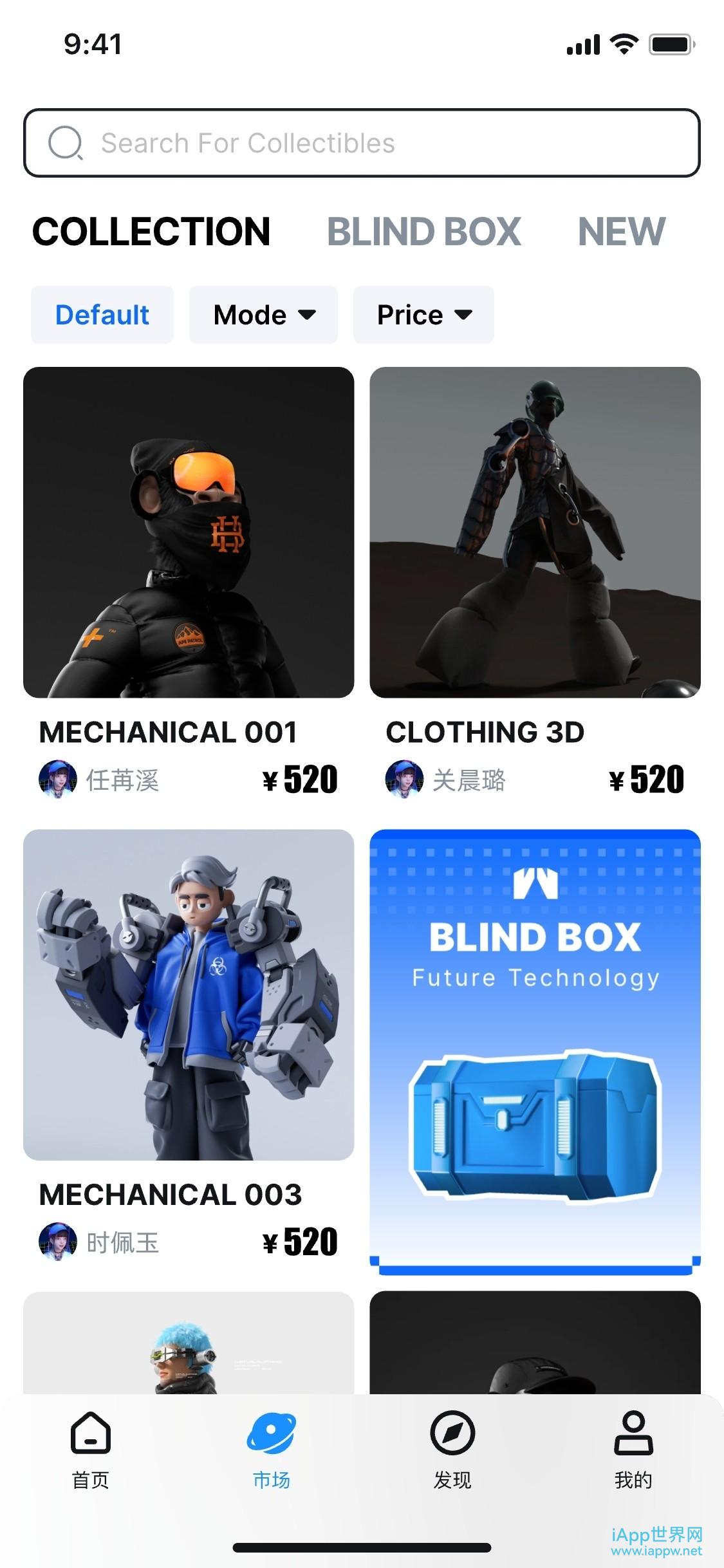Switch to the BLIND BOX tab

pos(423,232)
